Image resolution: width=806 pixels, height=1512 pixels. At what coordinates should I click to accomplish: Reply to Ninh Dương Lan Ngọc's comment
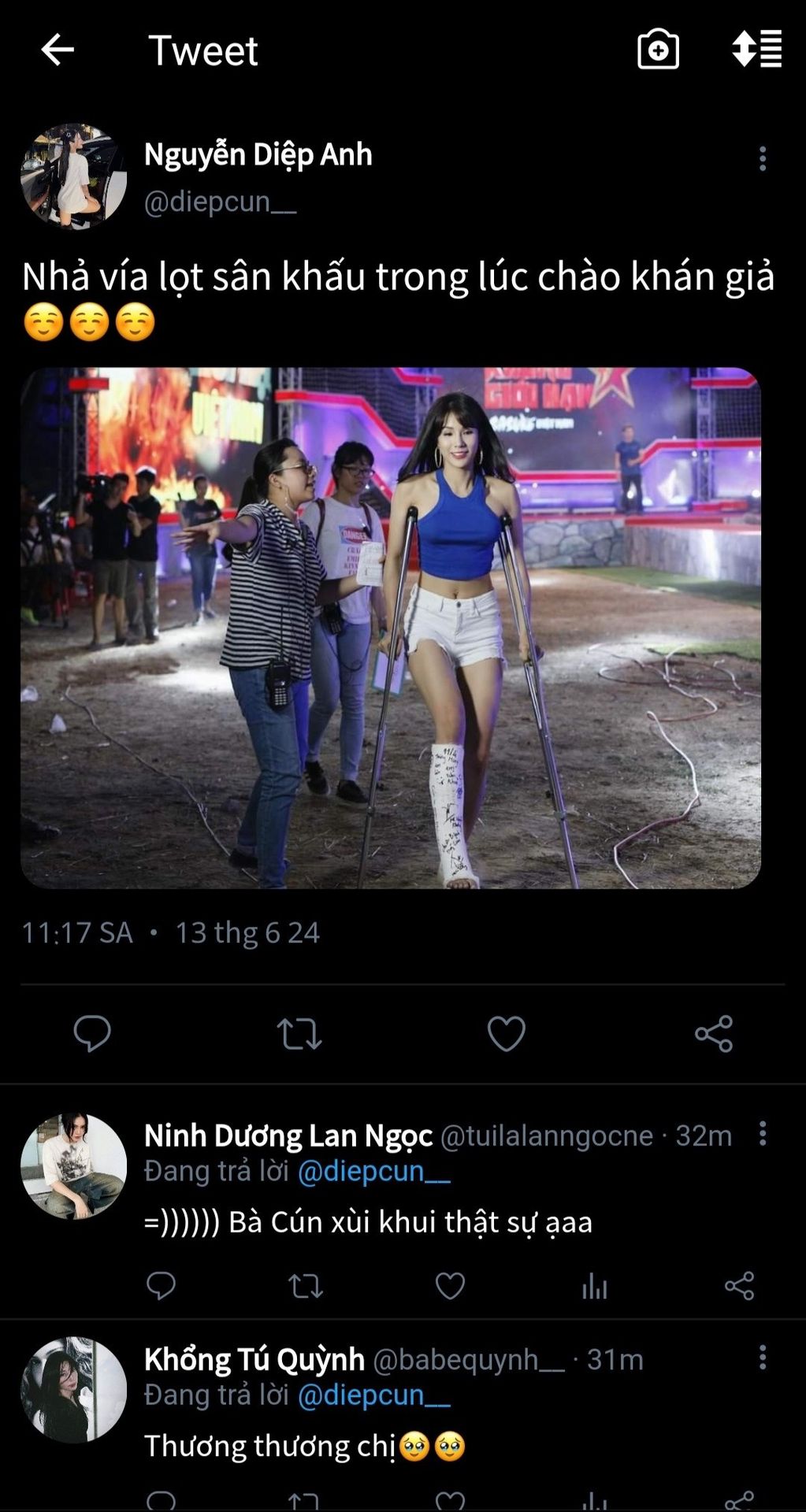(161, 1286)
